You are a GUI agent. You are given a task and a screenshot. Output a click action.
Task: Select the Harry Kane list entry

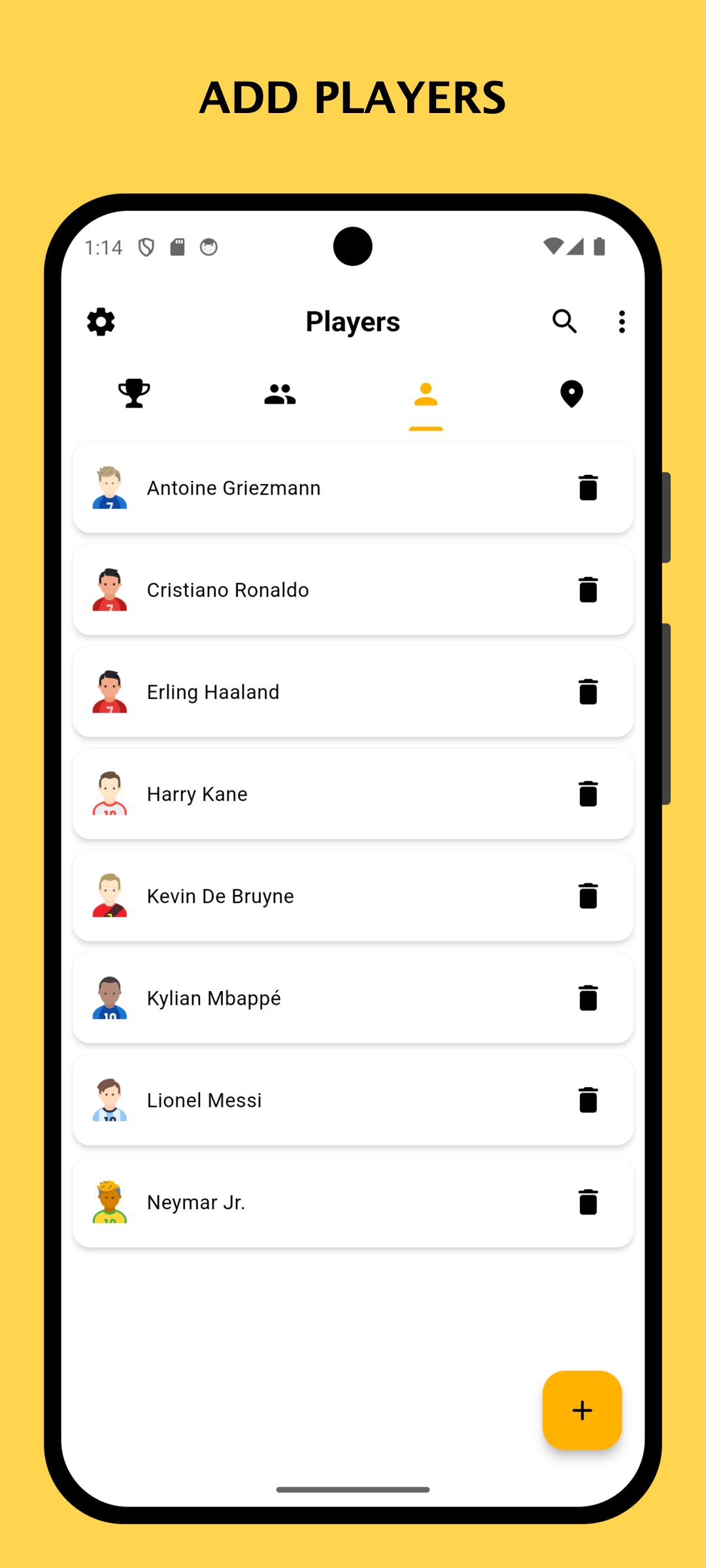[353, 794]
